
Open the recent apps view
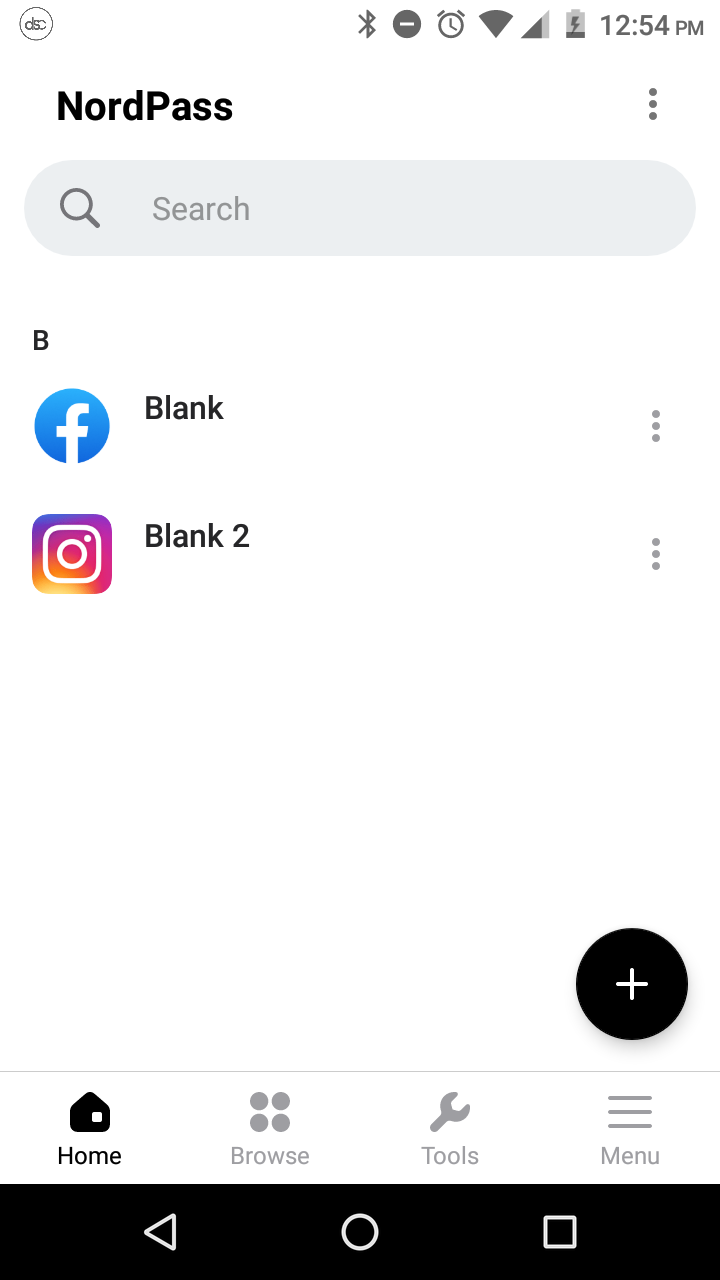click(x=560, y=1232)
